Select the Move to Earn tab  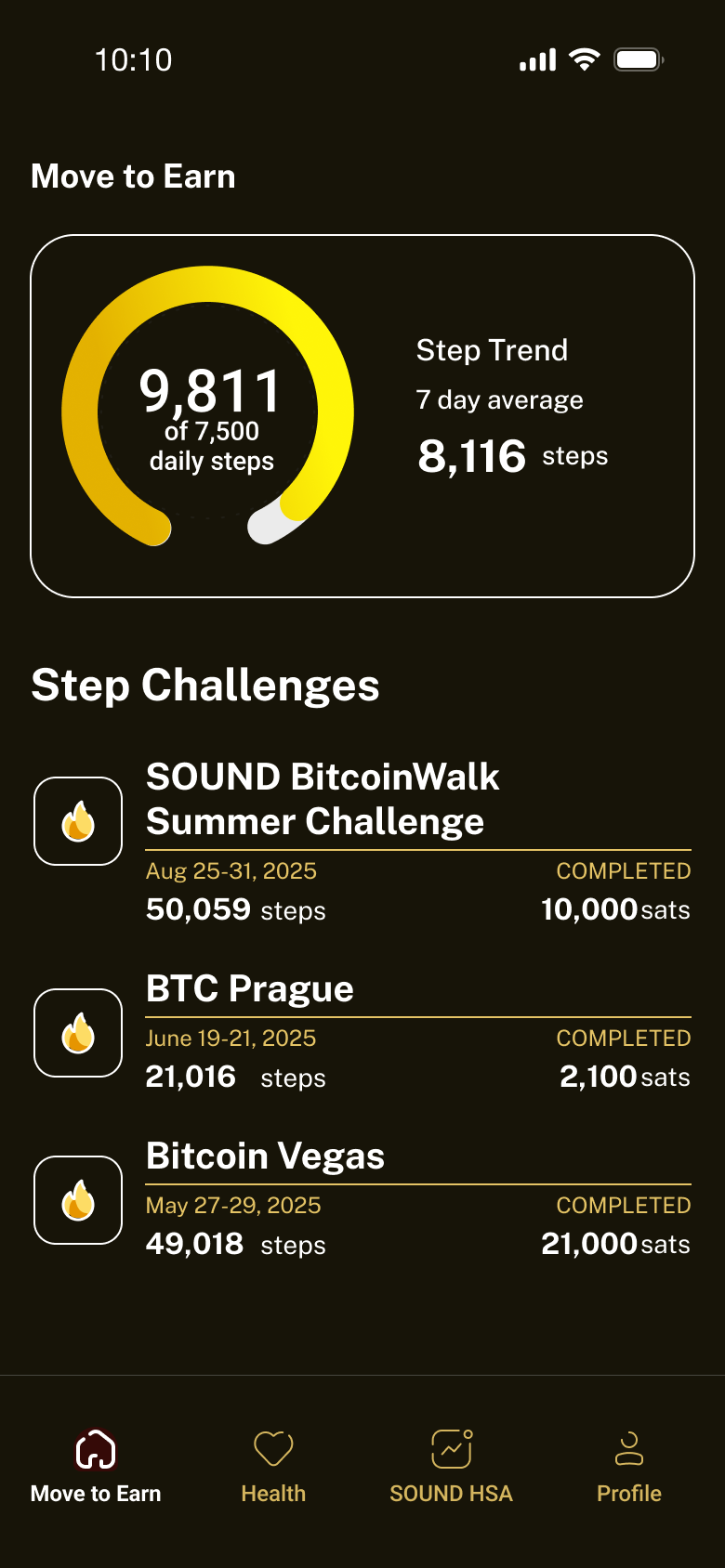96,1467
